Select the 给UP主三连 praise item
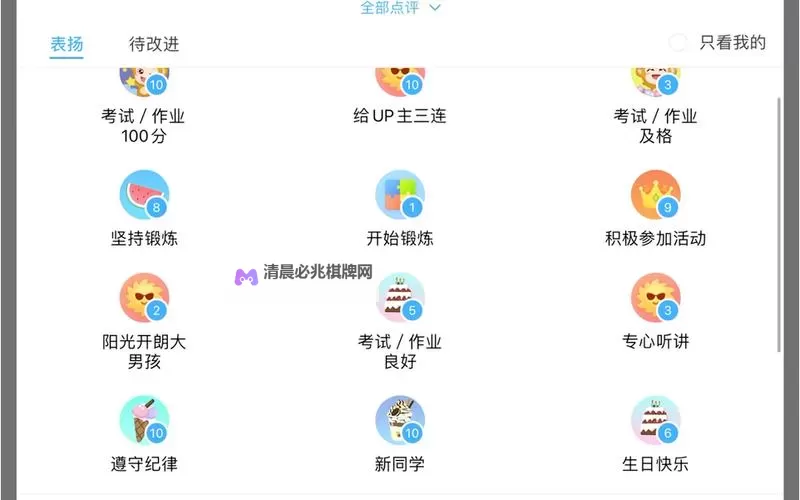This screenshot has height=500, width=800. coord(400,80)
